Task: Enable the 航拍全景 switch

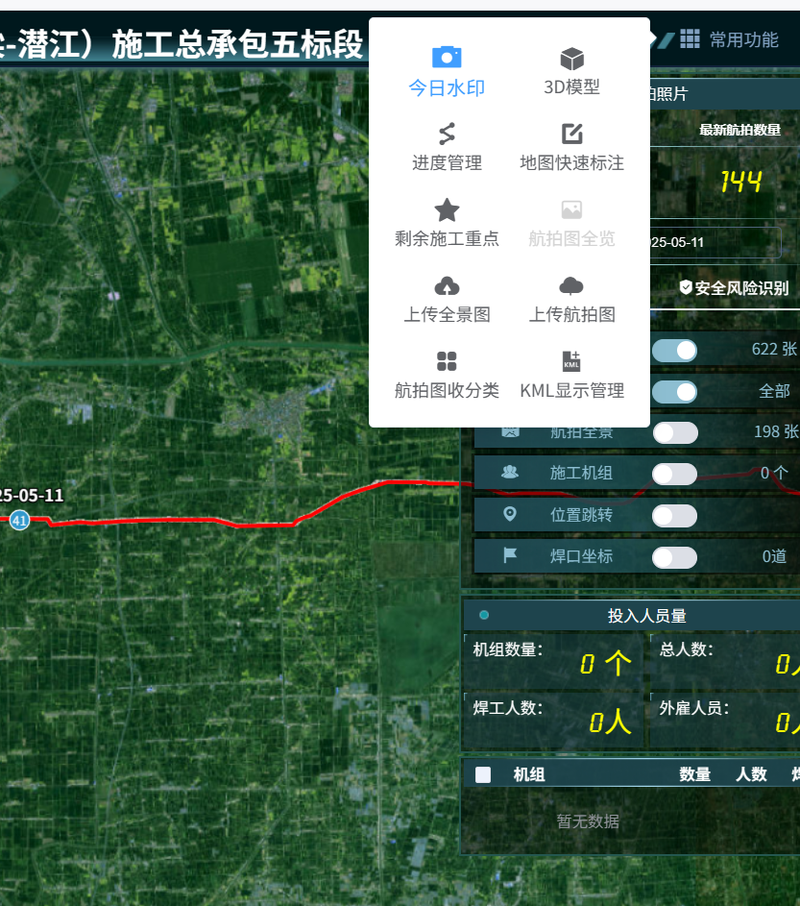Action: (675, 432)
